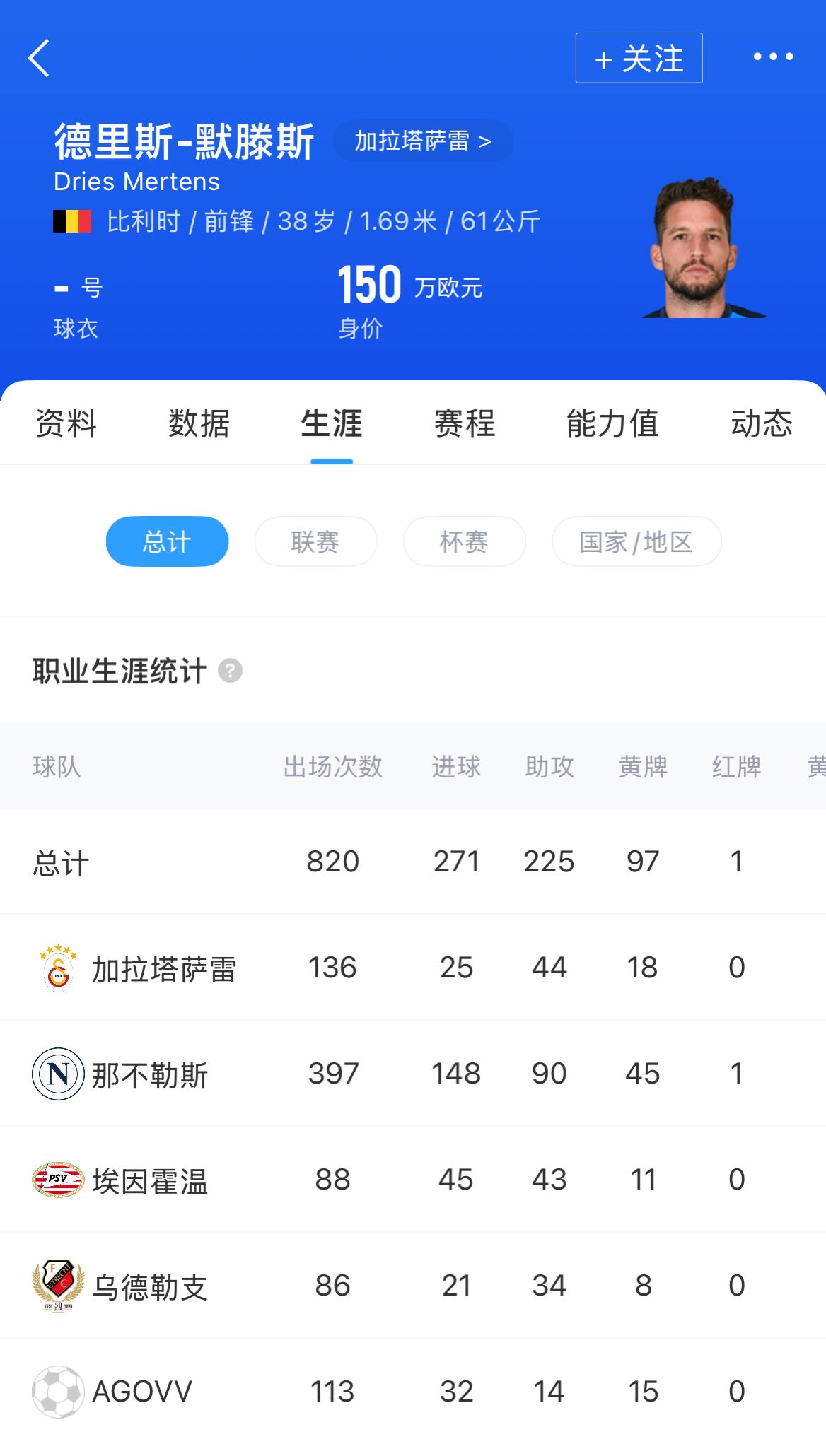Open the 能力值 tab
Screen dimensions: 826x1456
point(612,423)
